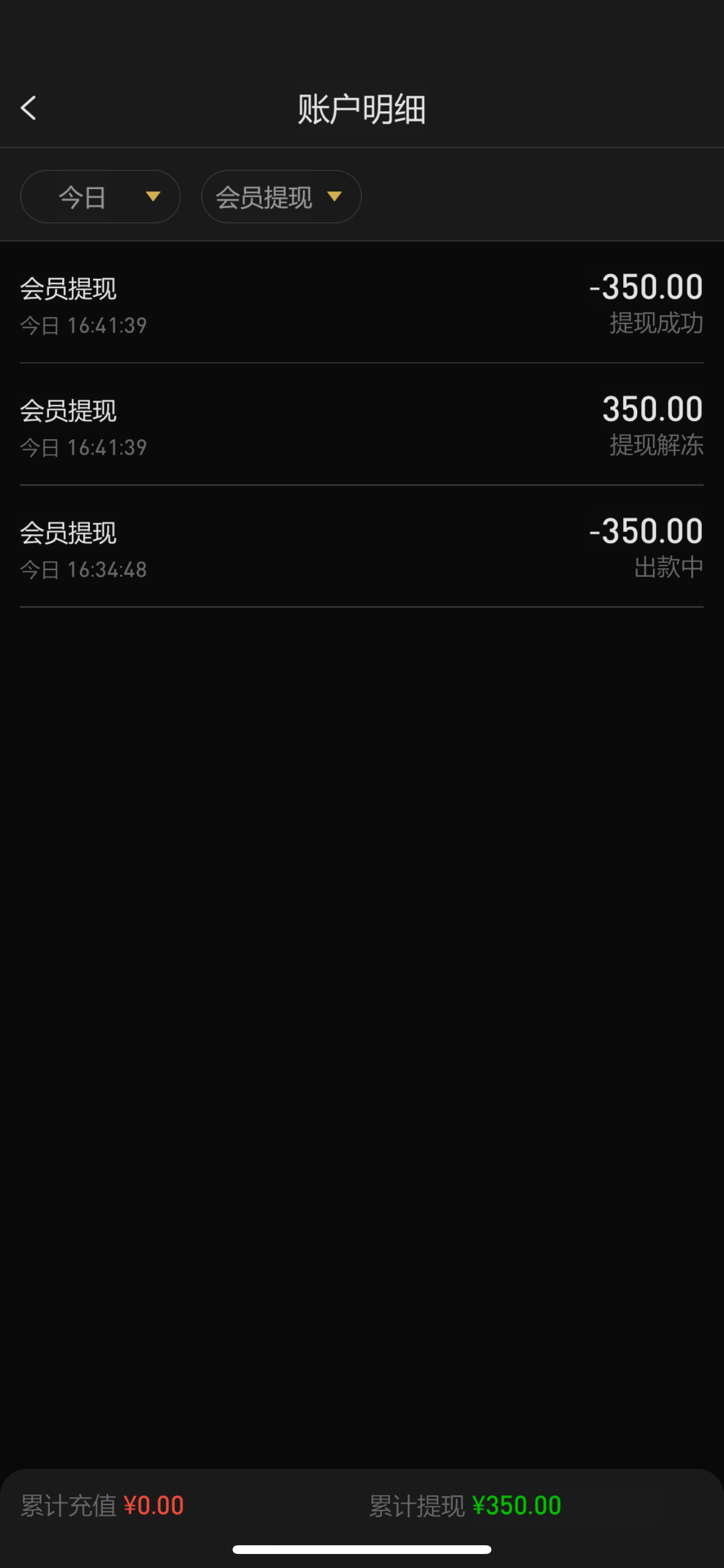Tap the 出款中 pending status label

(667, 568)
